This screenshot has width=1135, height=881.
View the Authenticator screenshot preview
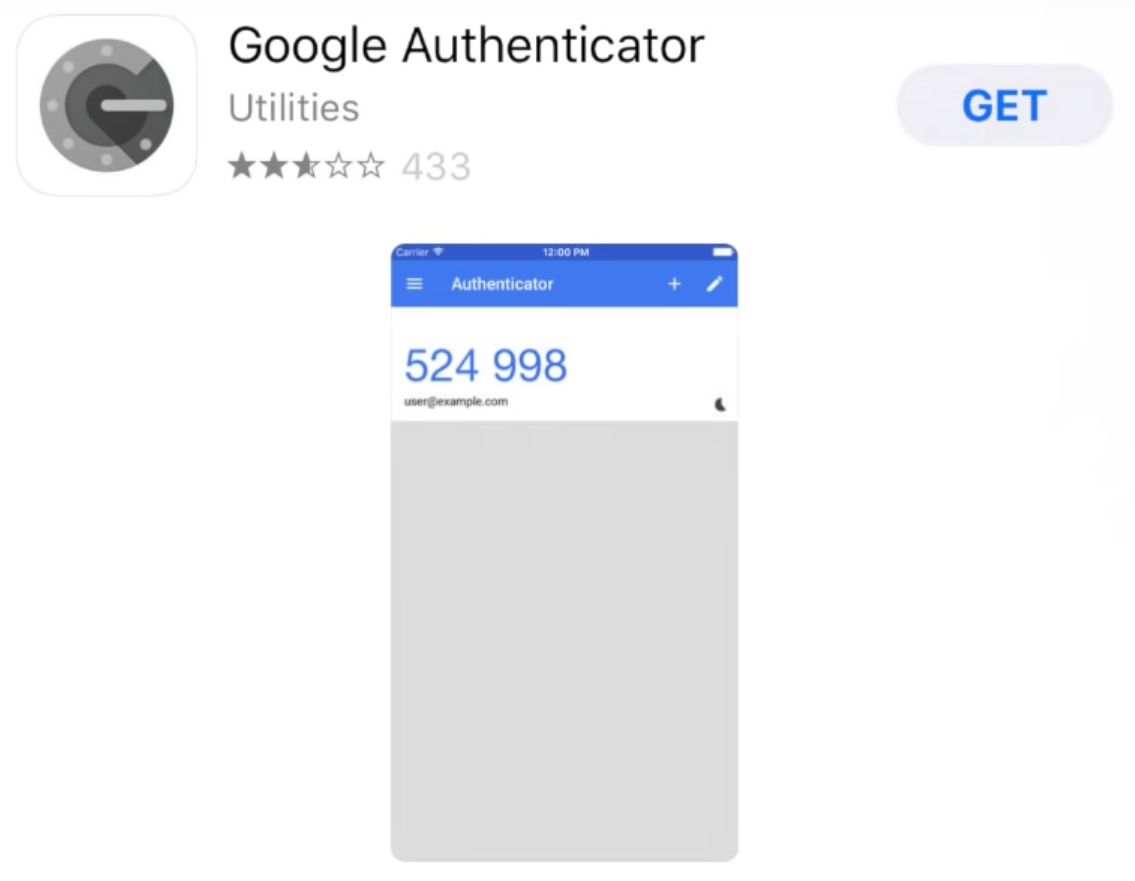[564, 551]
